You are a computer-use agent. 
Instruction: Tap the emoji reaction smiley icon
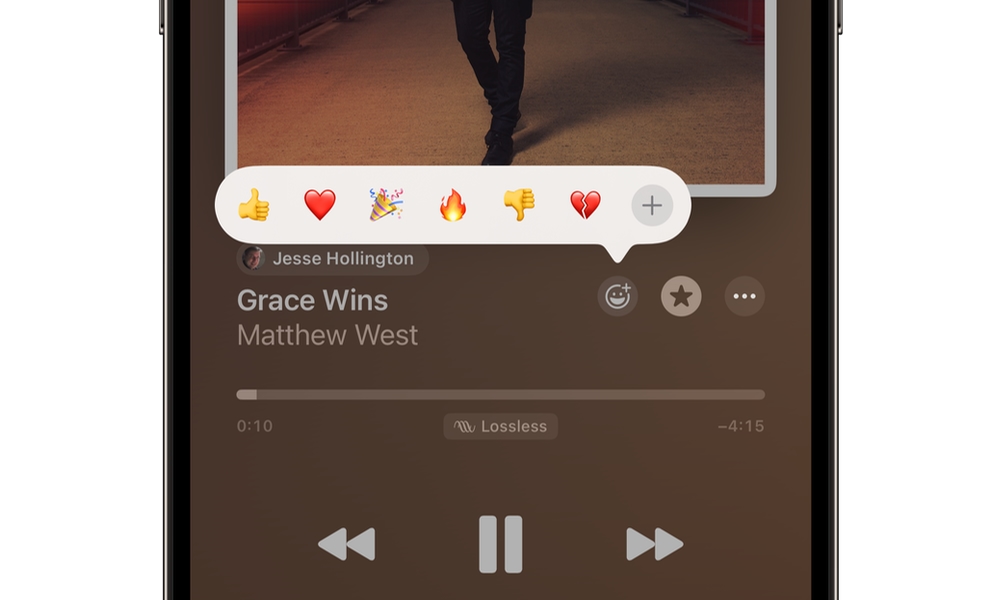(617, 296)
